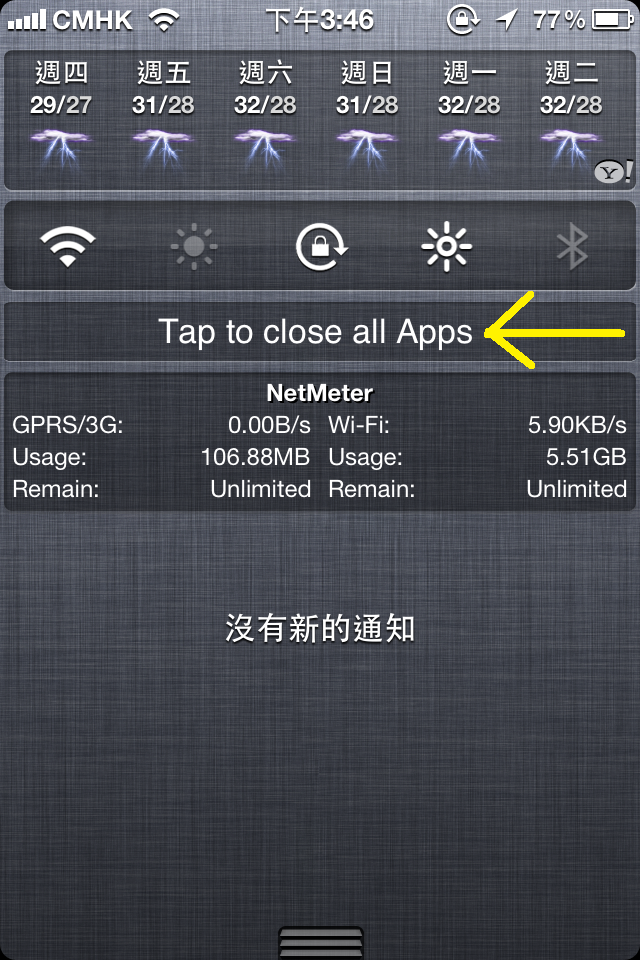640x960 pixels.
Task: Toggle the Wi-Fi switch
Action: pyautogui.click(x=66, y=246)
